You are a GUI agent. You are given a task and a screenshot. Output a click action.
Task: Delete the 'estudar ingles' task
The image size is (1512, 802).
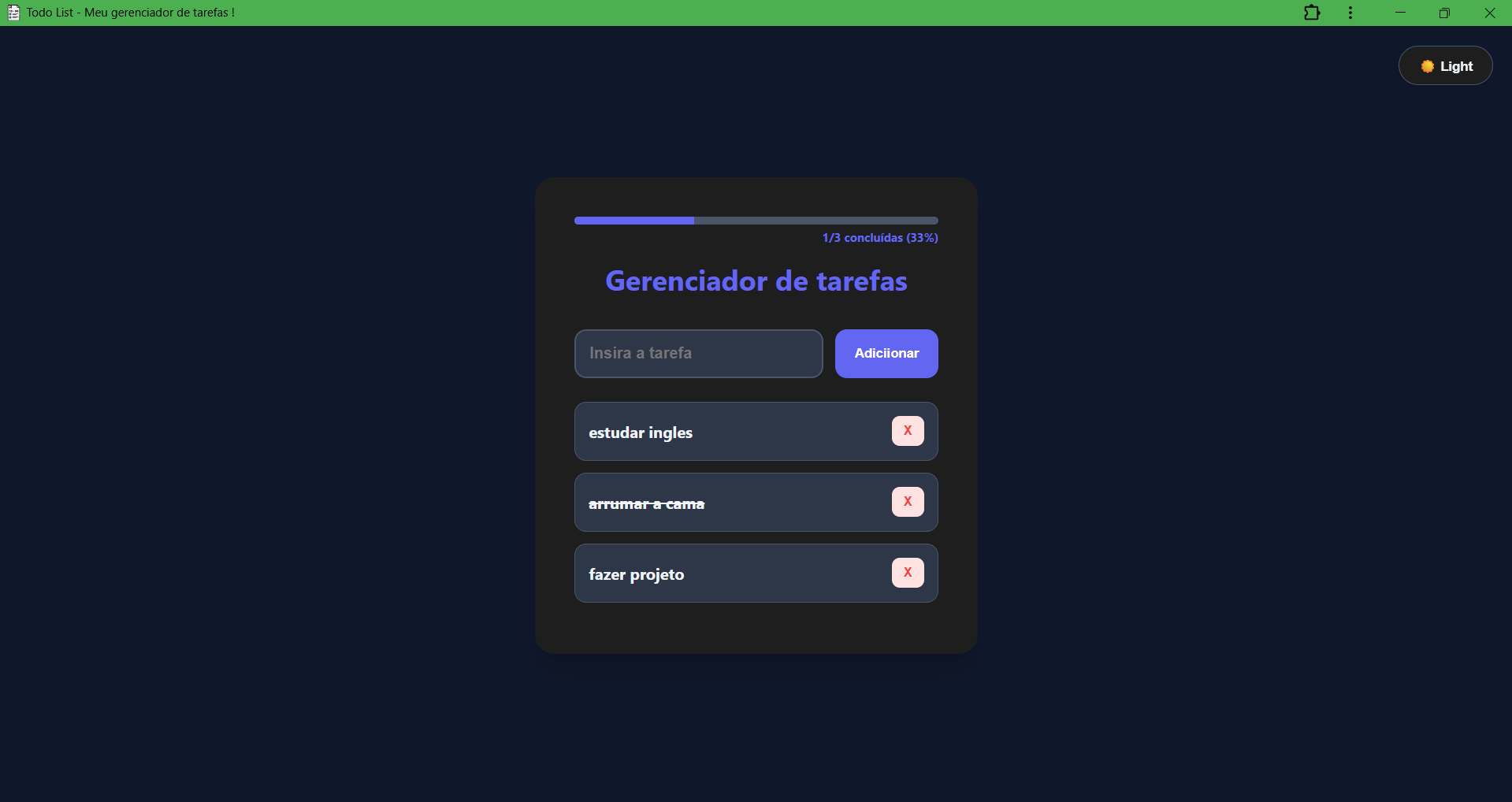point(908,431)
